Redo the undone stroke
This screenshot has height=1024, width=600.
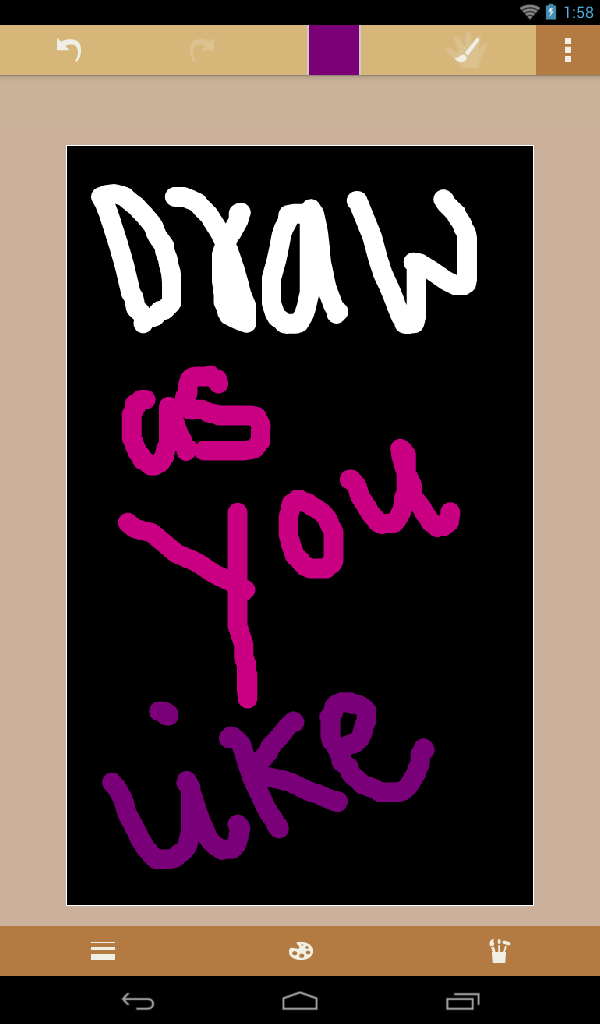[x=202, y=50]
